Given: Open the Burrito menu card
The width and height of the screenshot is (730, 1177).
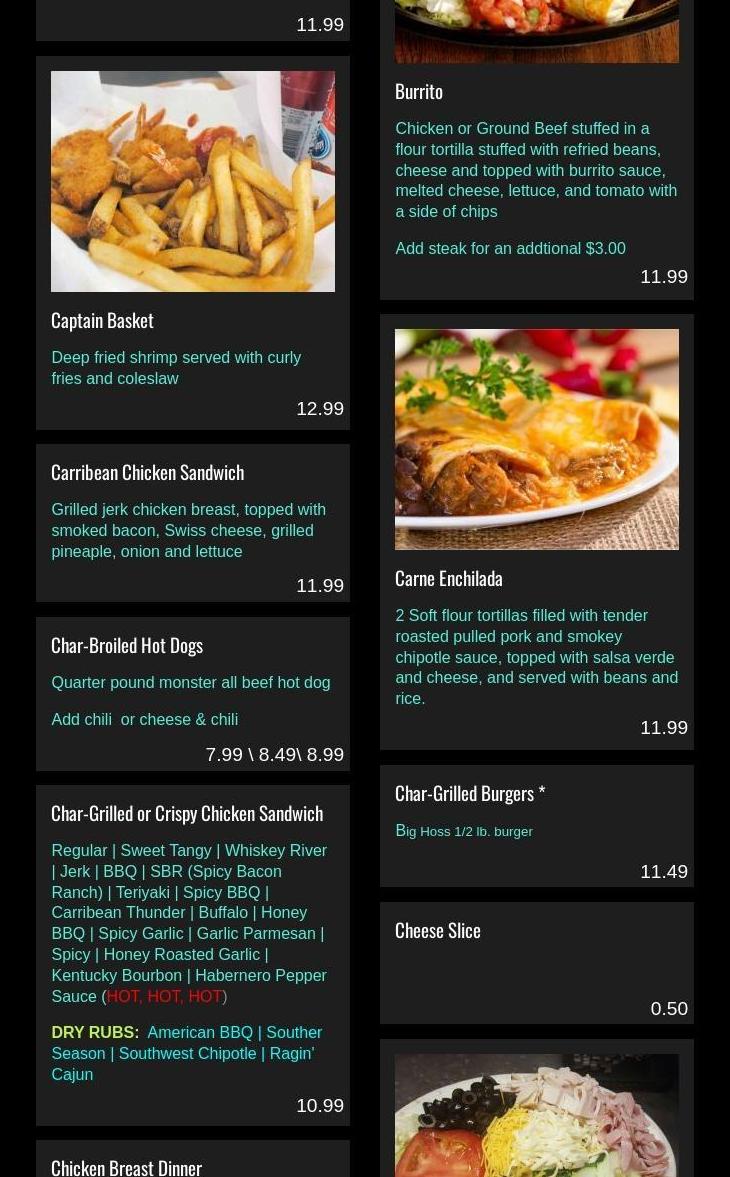Looking at the screenshot, I should click(536, 149).
